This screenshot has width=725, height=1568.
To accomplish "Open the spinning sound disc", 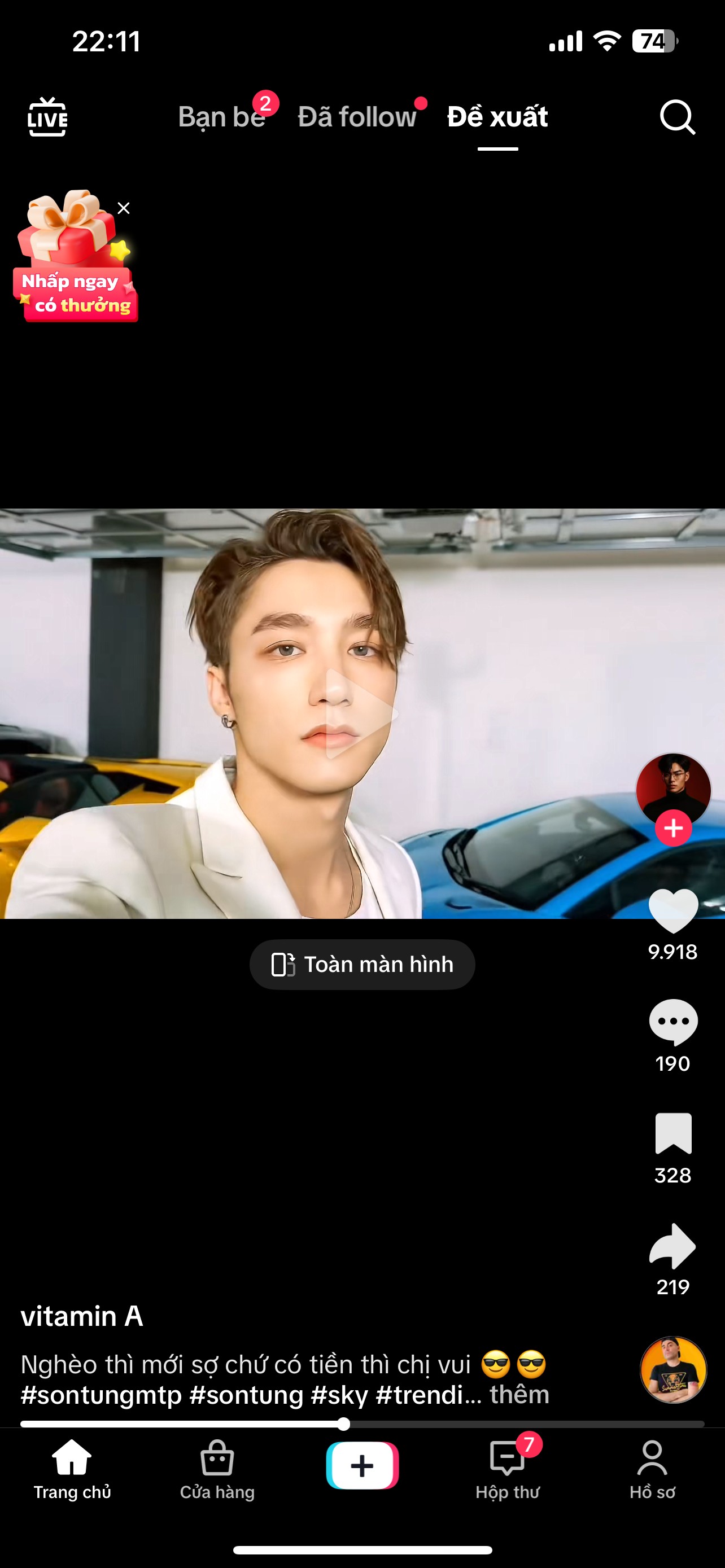I will click(x=673, y=1369).
